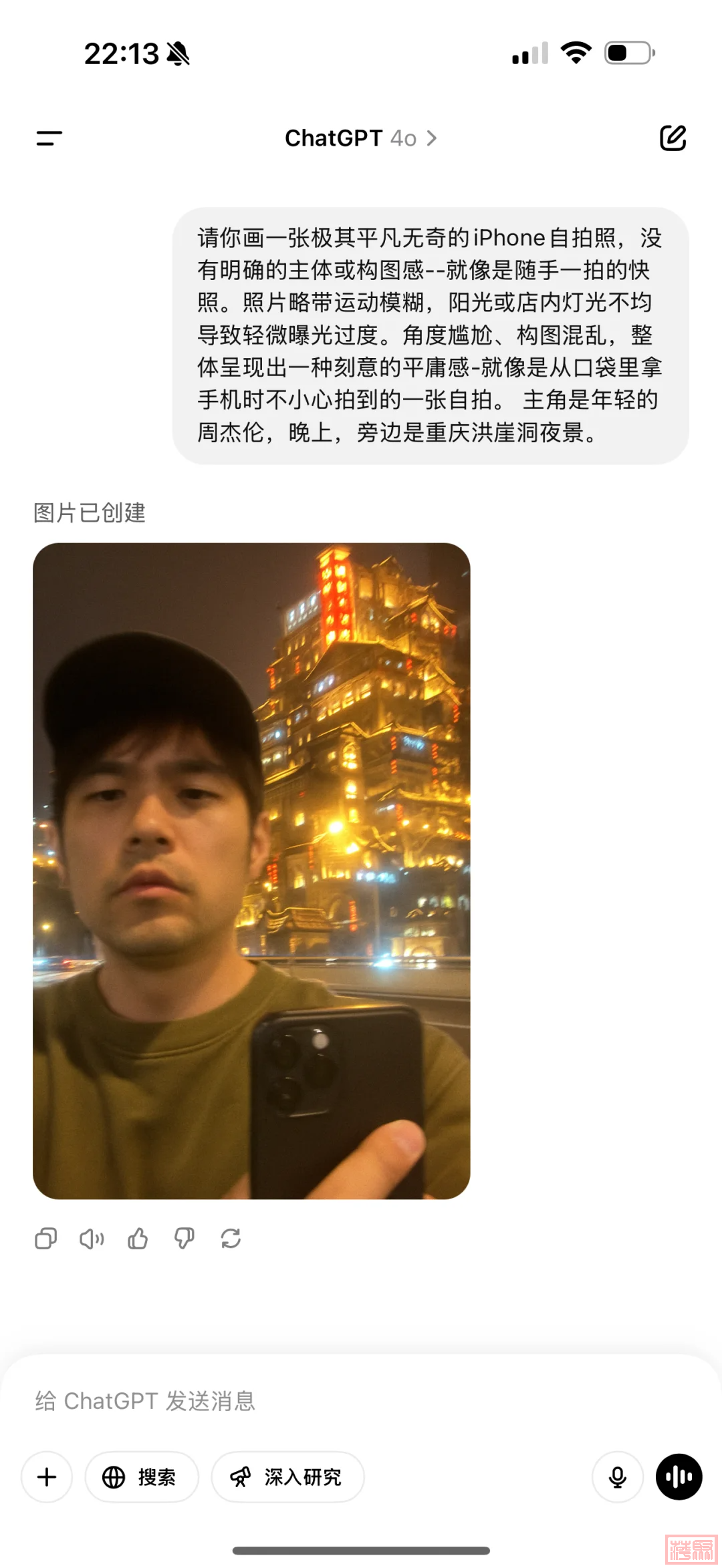This screenshot has height=1568, width=722.
Task: Give the response a thumbs down
Action: (184, 1239)
